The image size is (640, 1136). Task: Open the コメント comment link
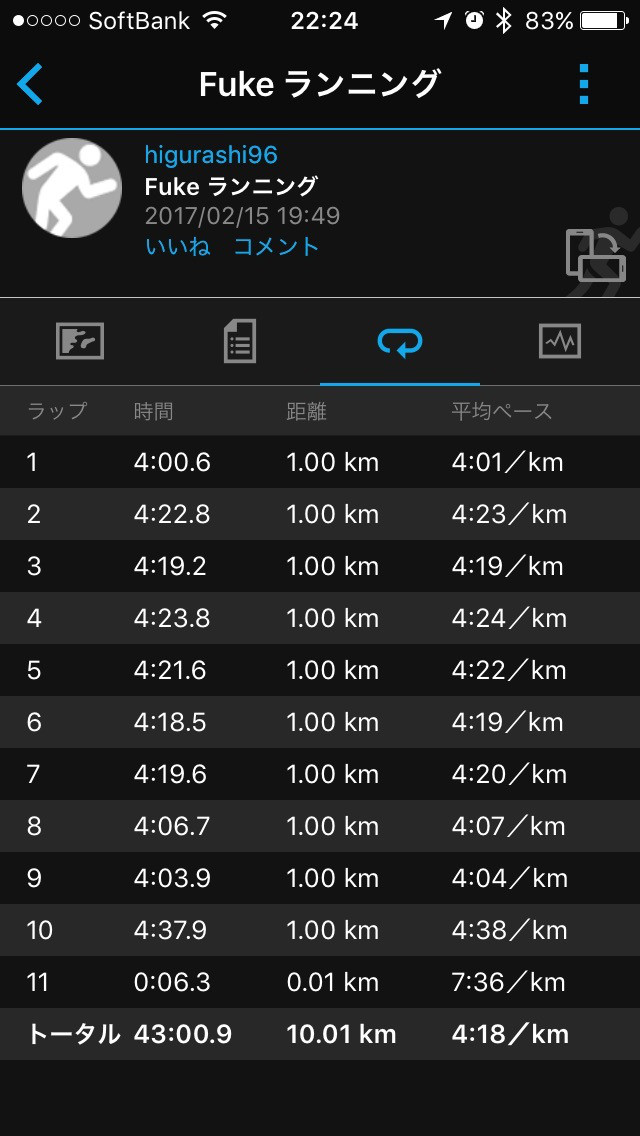coord(276,246)
